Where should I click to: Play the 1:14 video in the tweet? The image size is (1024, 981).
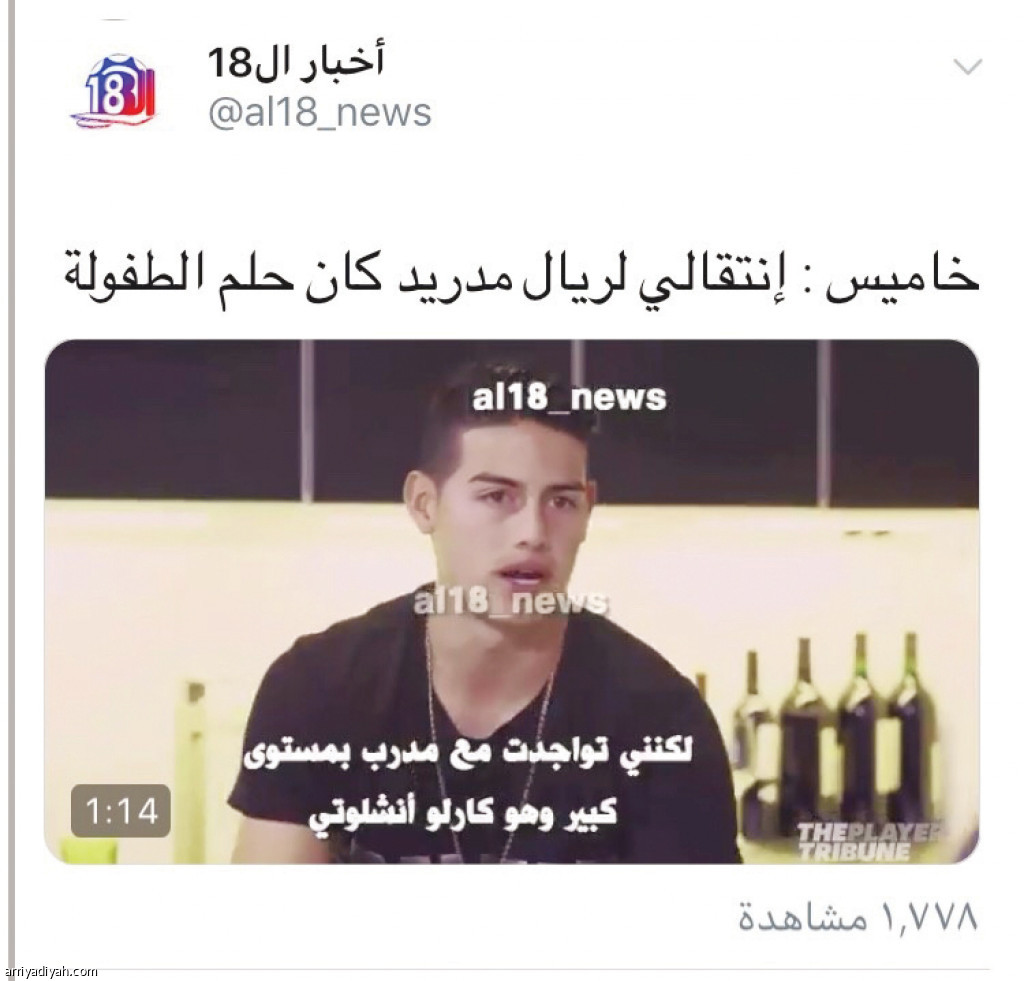[x=511, y=600]
